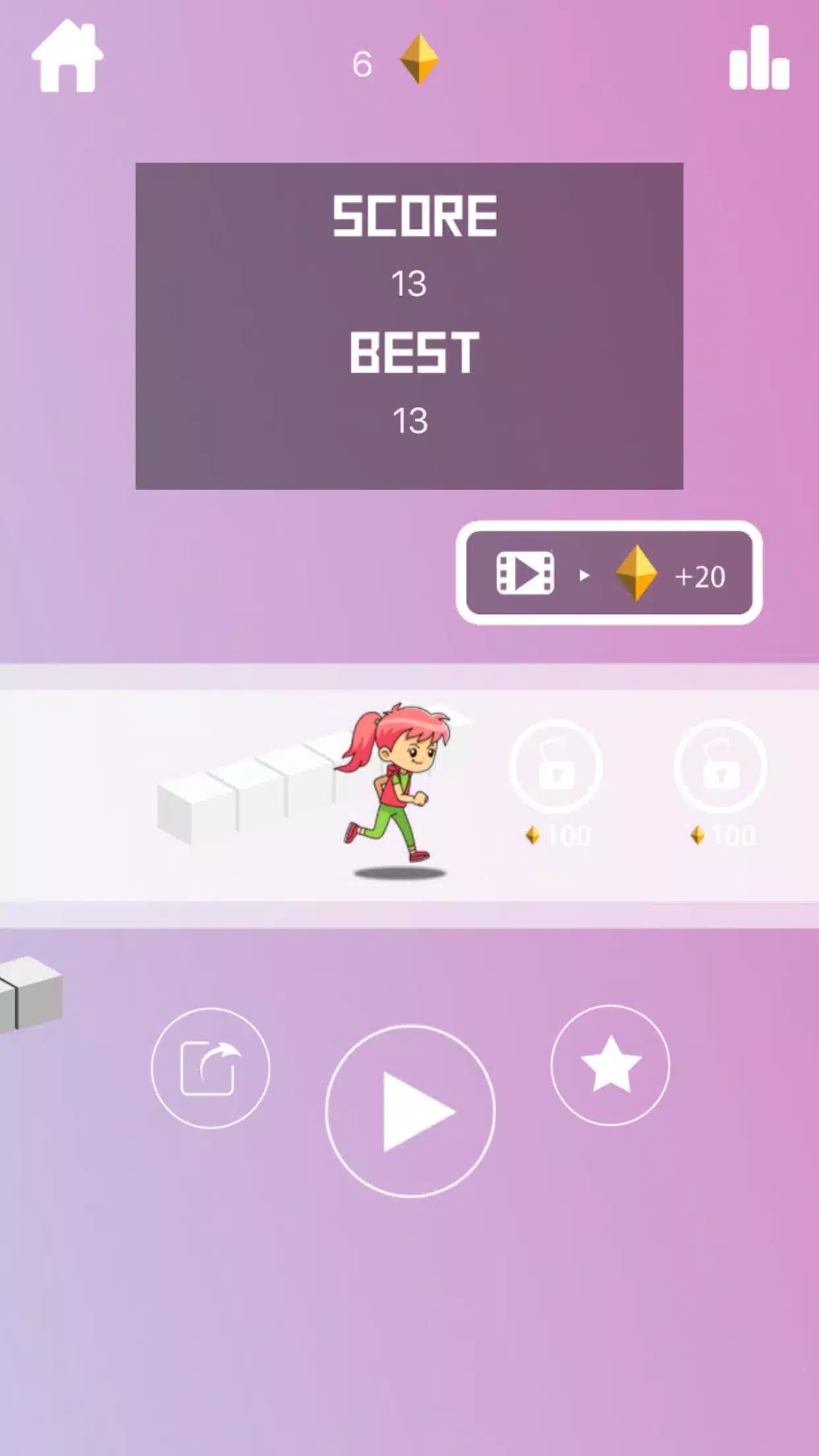Start a new game with play button

[410, 1111]
